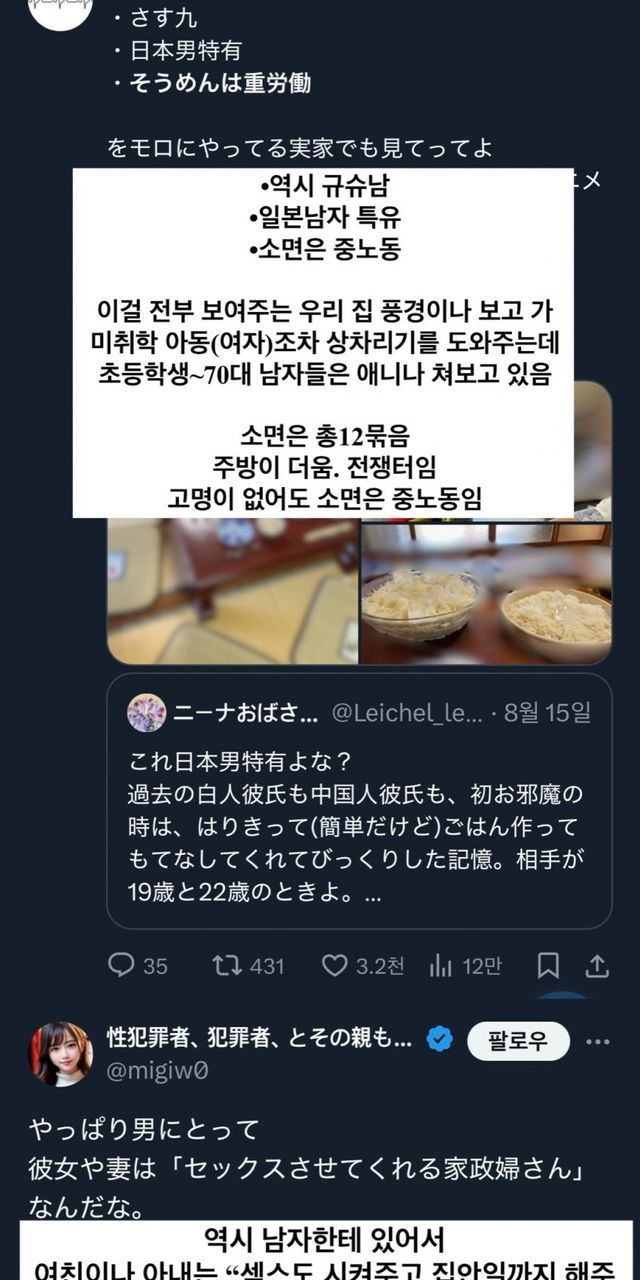640x1280 pixels.
Task: Follow @migiw0 with the 팔로우 button
Action: pos(518,1041)
